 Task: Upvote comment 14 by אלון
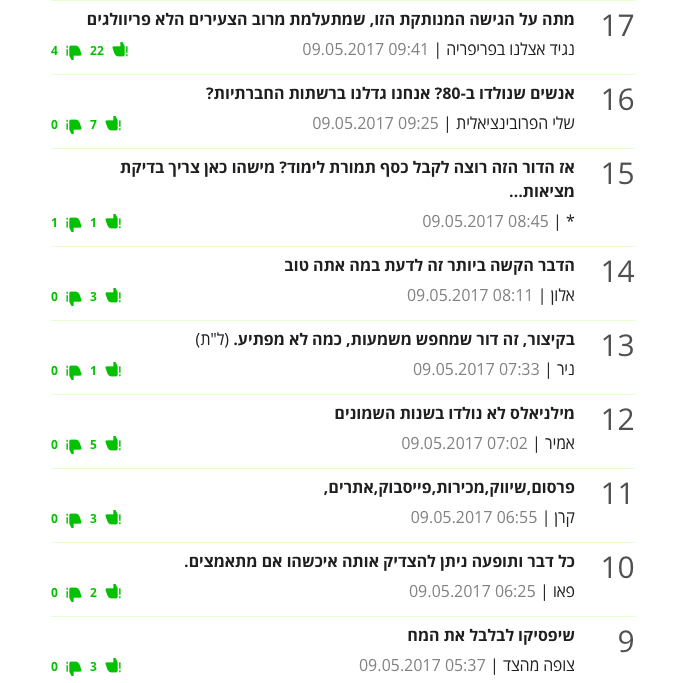(x=113, y=295)
